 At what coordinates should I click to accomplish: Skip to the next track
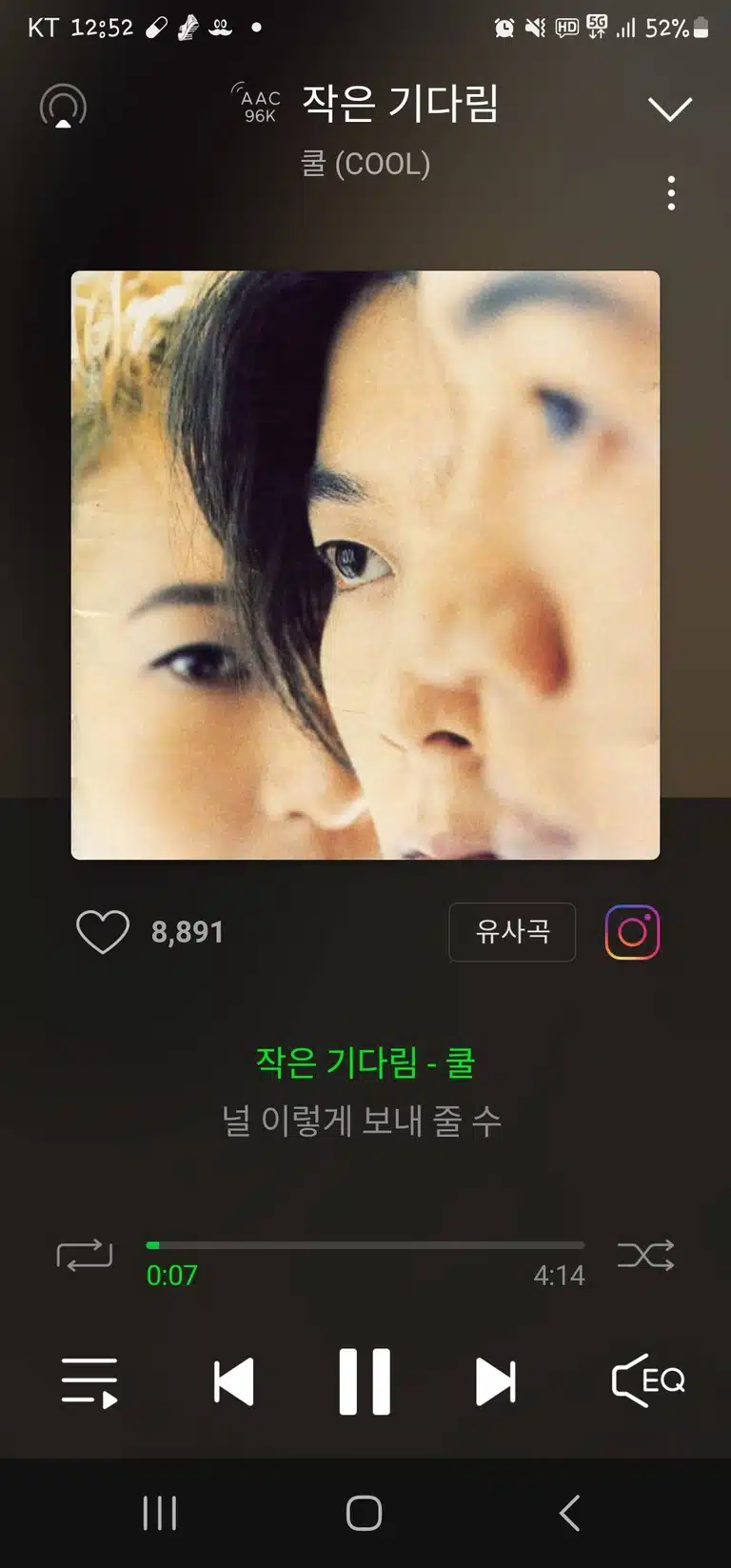point(496,1382)
